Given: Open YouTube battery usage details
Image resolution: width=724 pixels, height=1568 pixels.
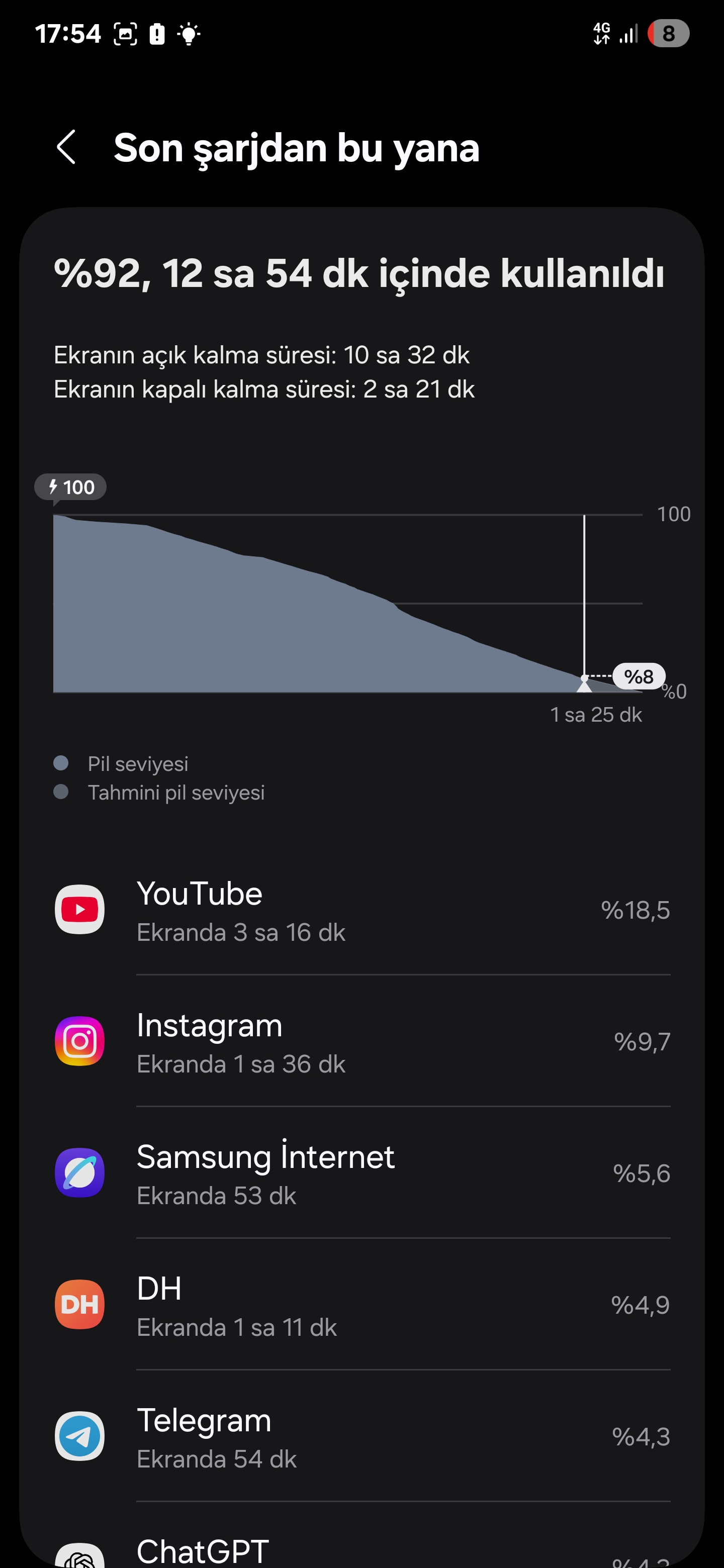Looking at the screenshot, I should 361,910.
